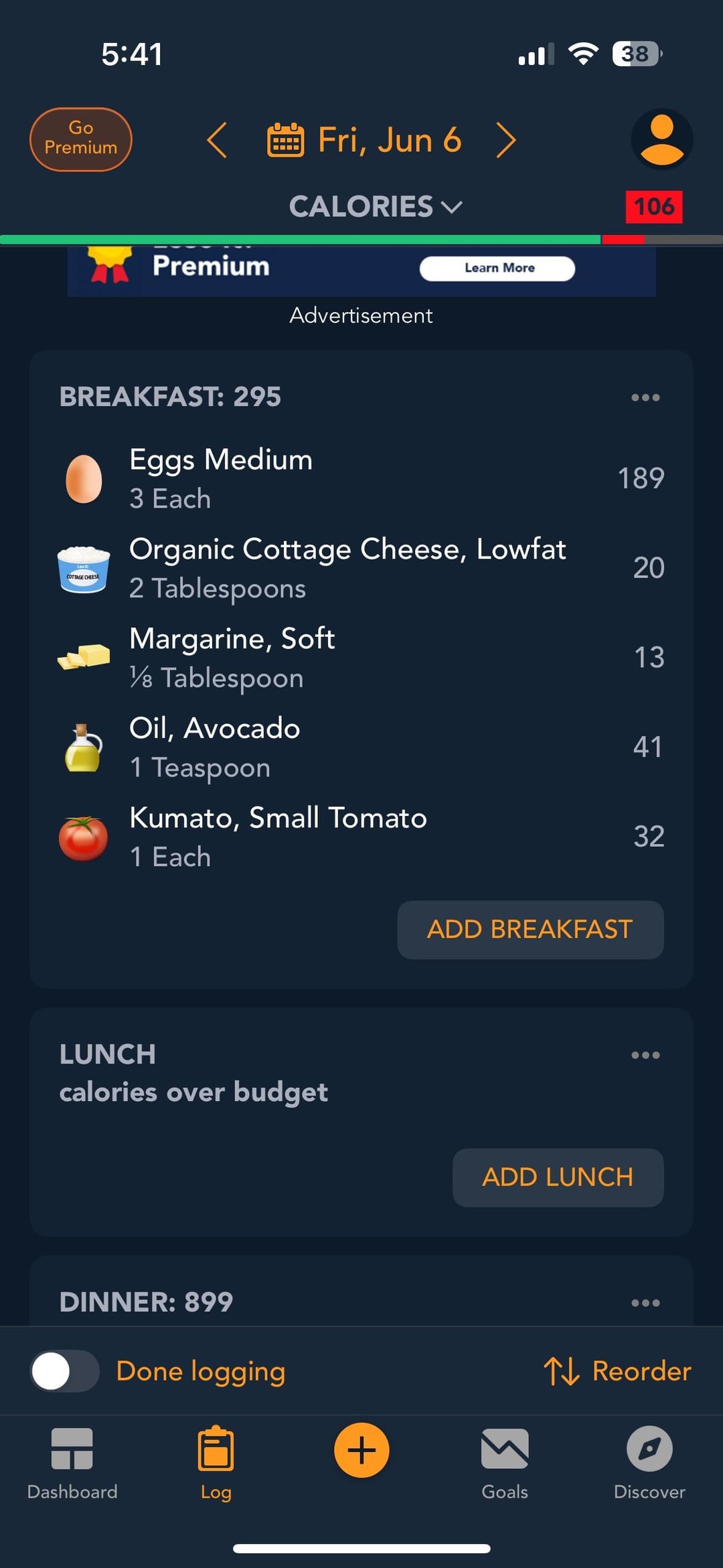Go to the next day
Viewport: 723px width, 1568px height.
506,140
